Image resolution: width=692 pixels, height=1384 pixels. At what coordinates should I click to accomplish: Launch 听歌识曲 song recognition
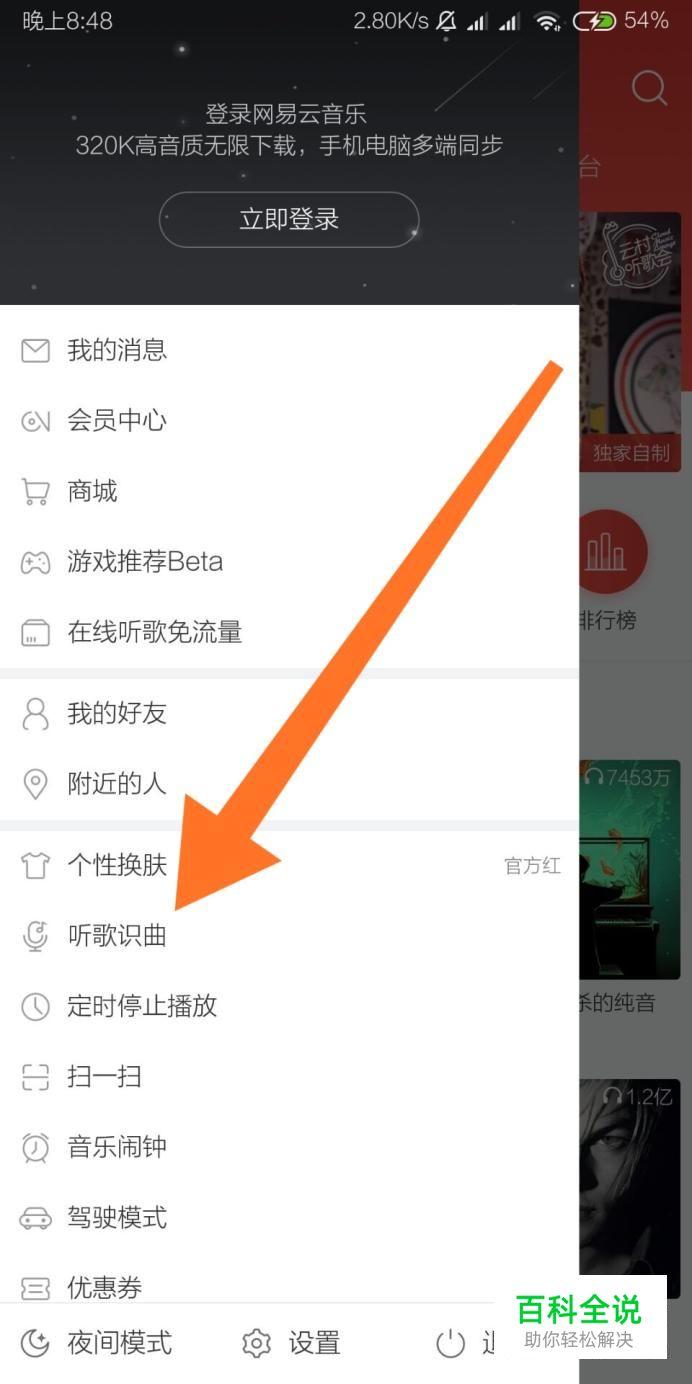click(289, 936)
